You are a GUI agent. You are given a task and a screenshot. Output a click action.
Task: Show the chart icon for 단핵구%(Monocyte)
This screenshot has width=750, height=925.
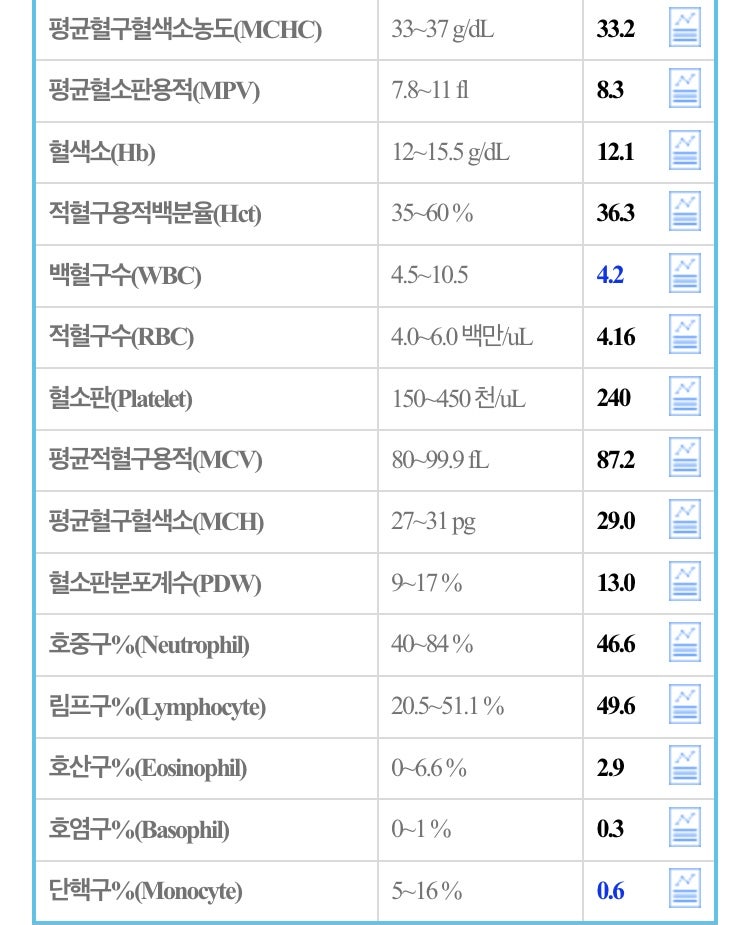pyautogui.click(x=685, y=888)
